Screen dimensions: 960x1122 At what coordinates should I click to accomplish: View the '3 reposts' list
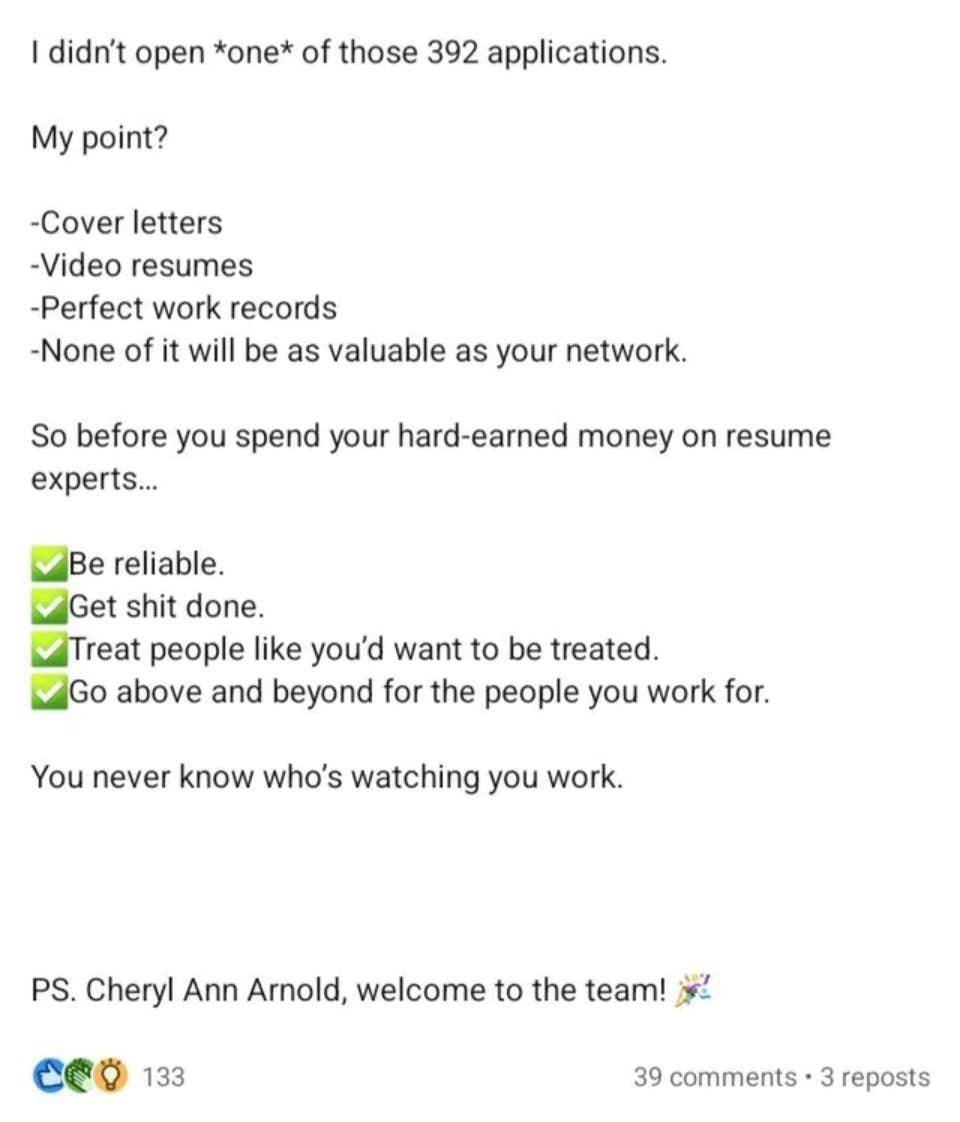point(872,1077)
